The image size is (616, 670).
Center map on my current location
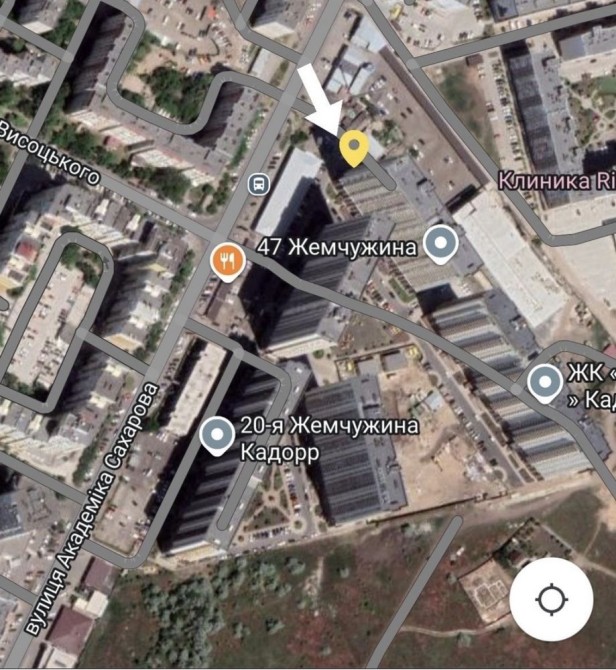click(x=551, y=599)
